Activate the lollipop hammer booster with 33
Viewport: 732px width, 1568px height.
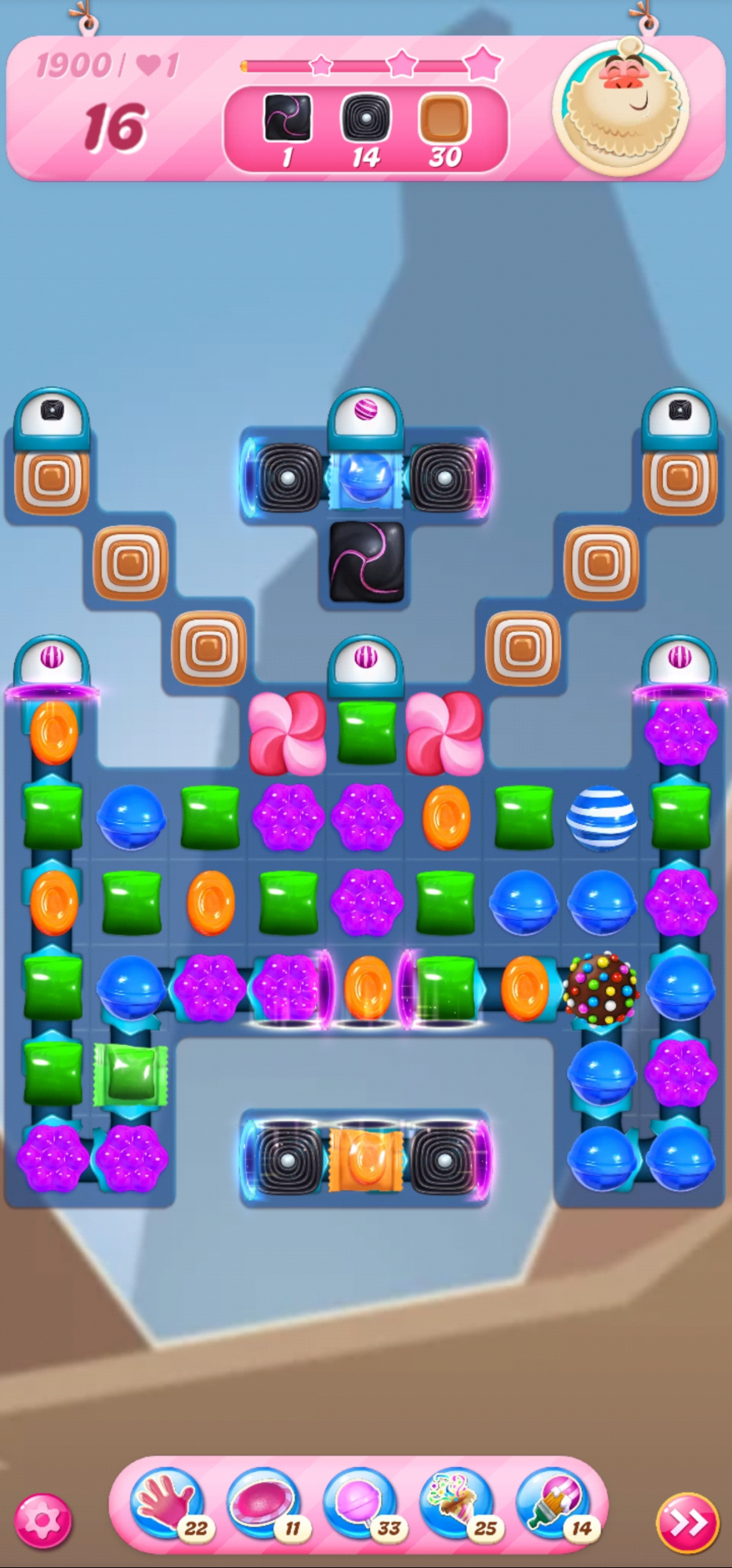click(x=361, y=1504)
